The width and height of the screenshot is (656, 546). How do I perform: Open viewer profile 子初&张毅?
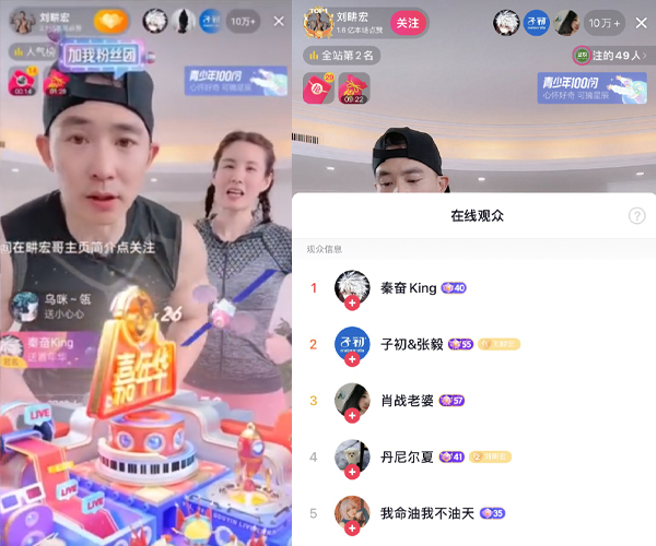pos(414,344)
